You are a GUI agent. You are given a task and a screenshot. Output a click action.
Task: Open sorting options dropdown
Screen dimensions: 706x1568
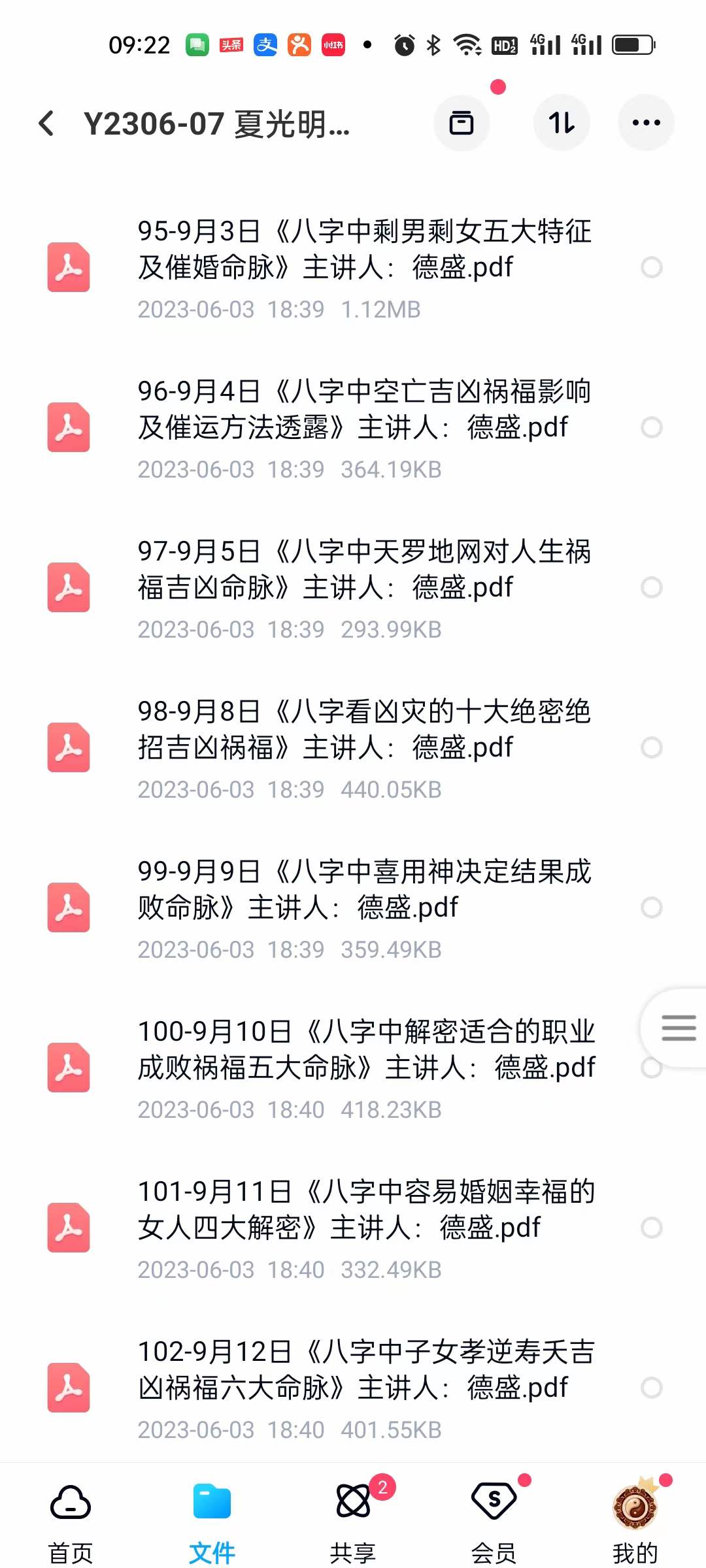[x=562, y=123]
